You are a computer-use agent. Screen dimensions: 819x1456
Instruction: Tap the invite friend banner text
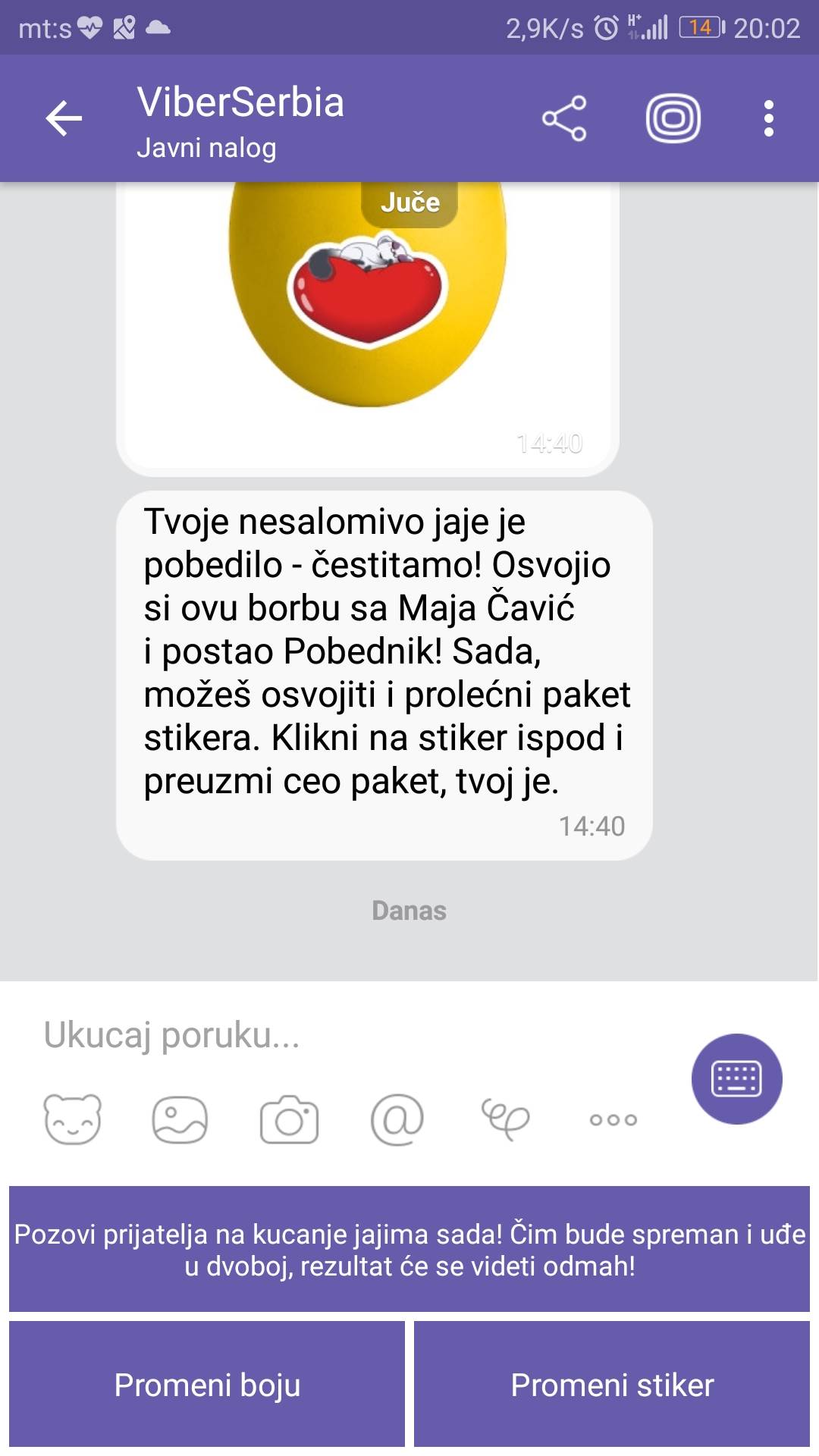409,1232
